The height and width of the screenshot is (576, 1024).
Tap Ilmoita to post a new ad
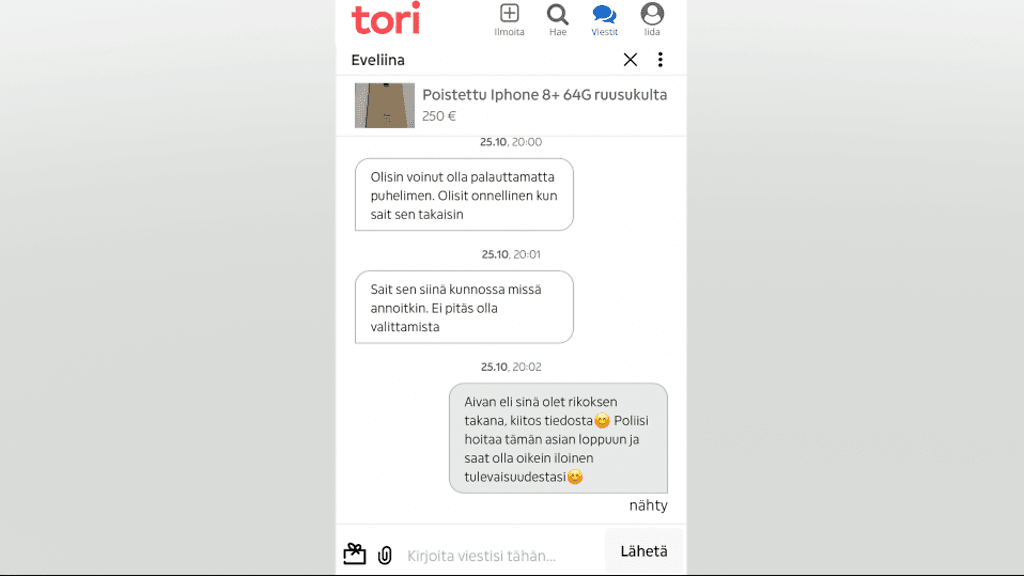click(509, 19)
